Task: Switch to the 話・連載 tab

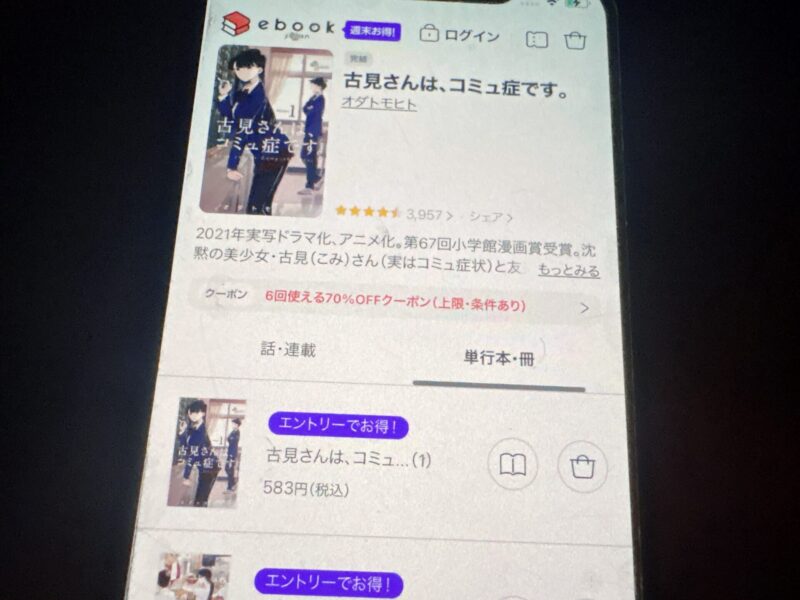Action: point(287,350)
